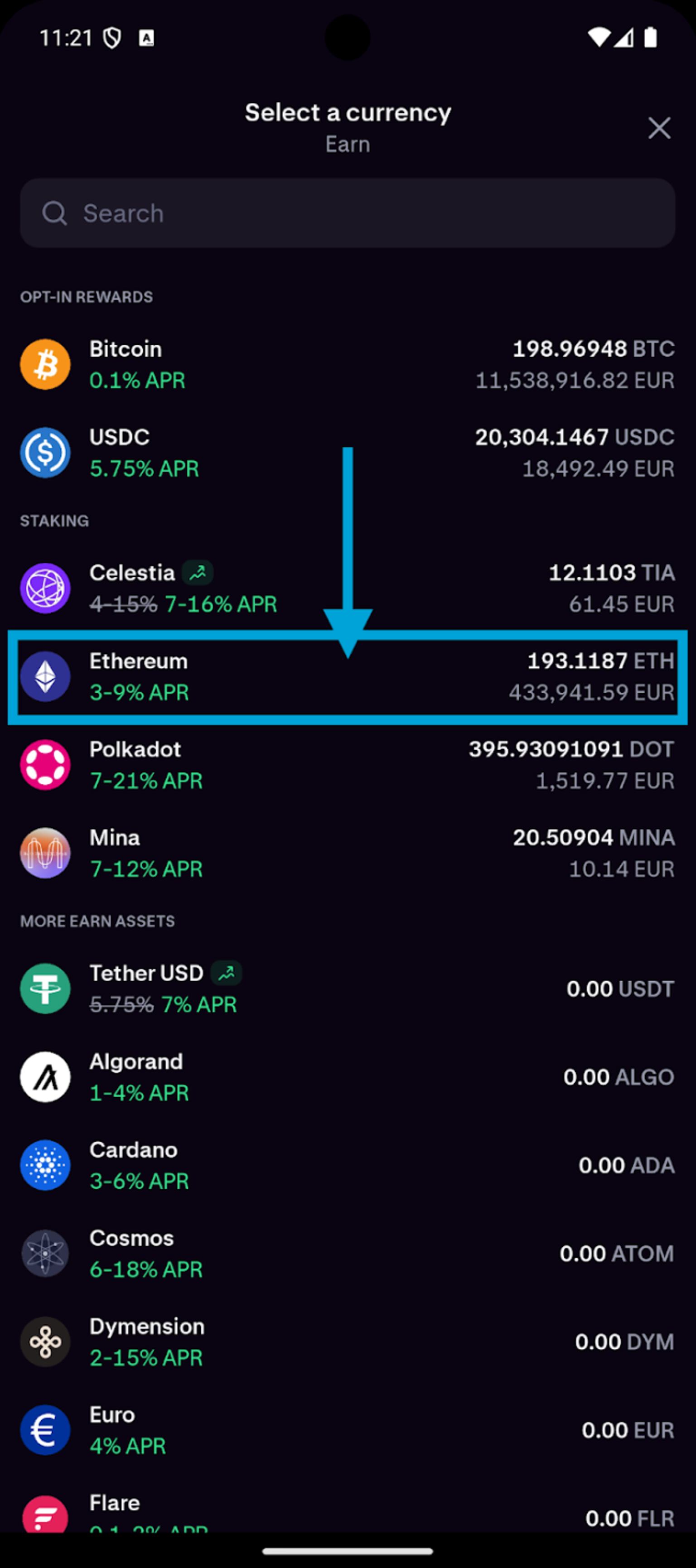The height and width of the screenshot is (1568, 696).
Task: Open Celestia staking option
Action: 347,588
